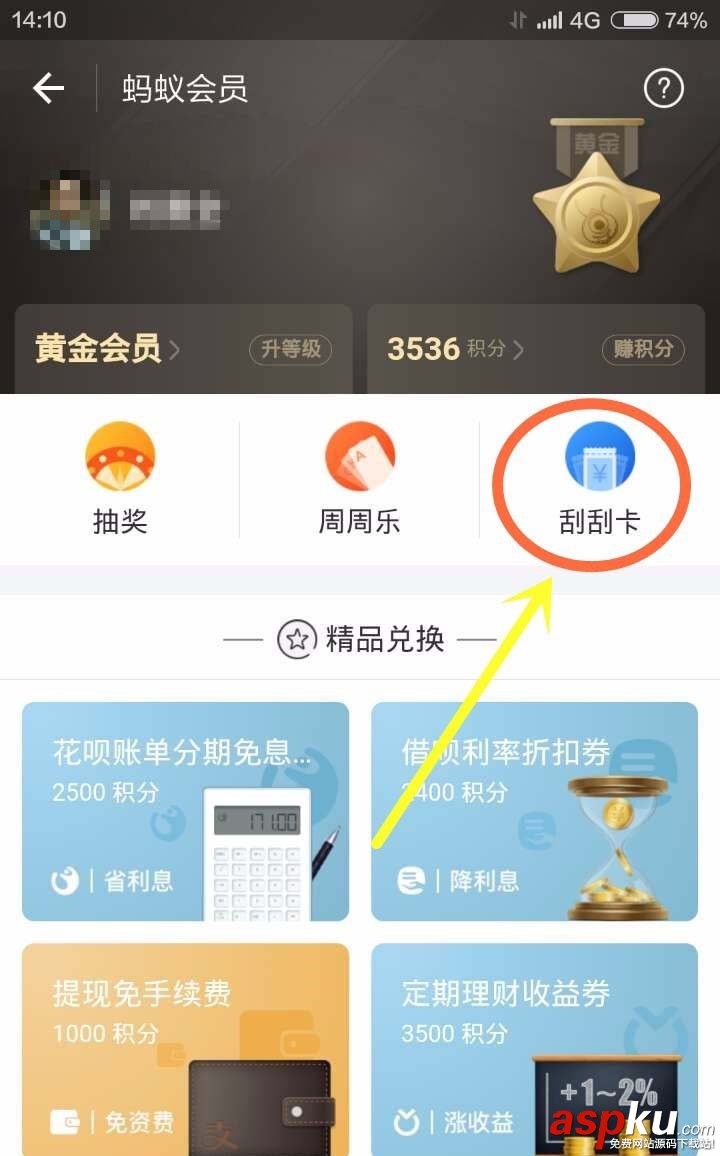Tap the help question mark icon
This screenshot has width=720, height=1156.
pos(663,88)
